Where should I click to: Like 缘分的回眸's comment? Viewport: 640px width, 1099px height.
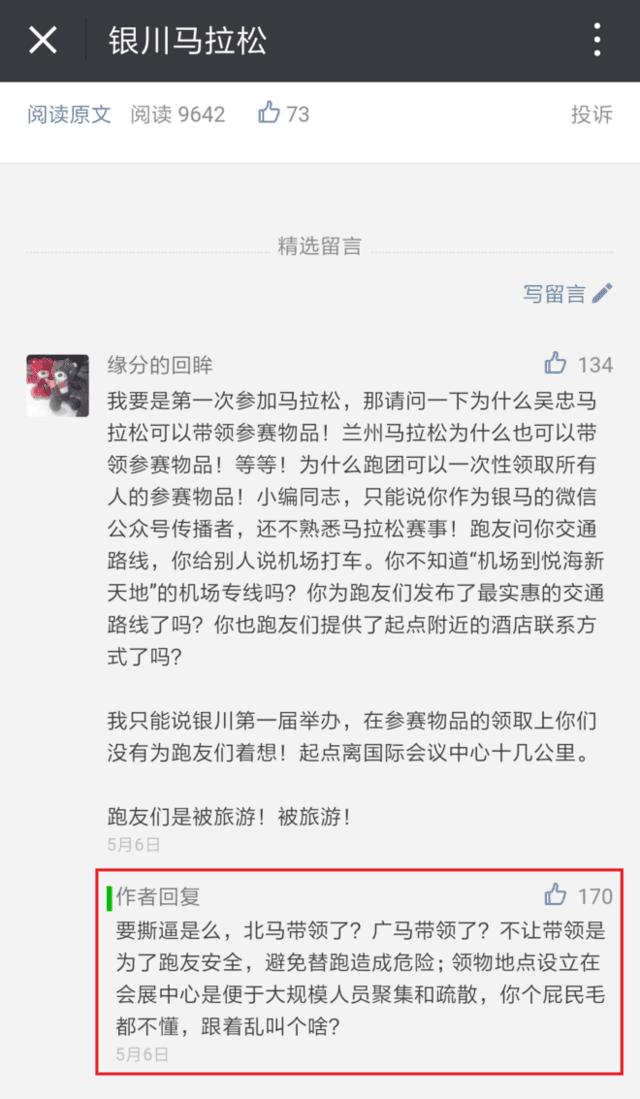(x=556, y=364)
